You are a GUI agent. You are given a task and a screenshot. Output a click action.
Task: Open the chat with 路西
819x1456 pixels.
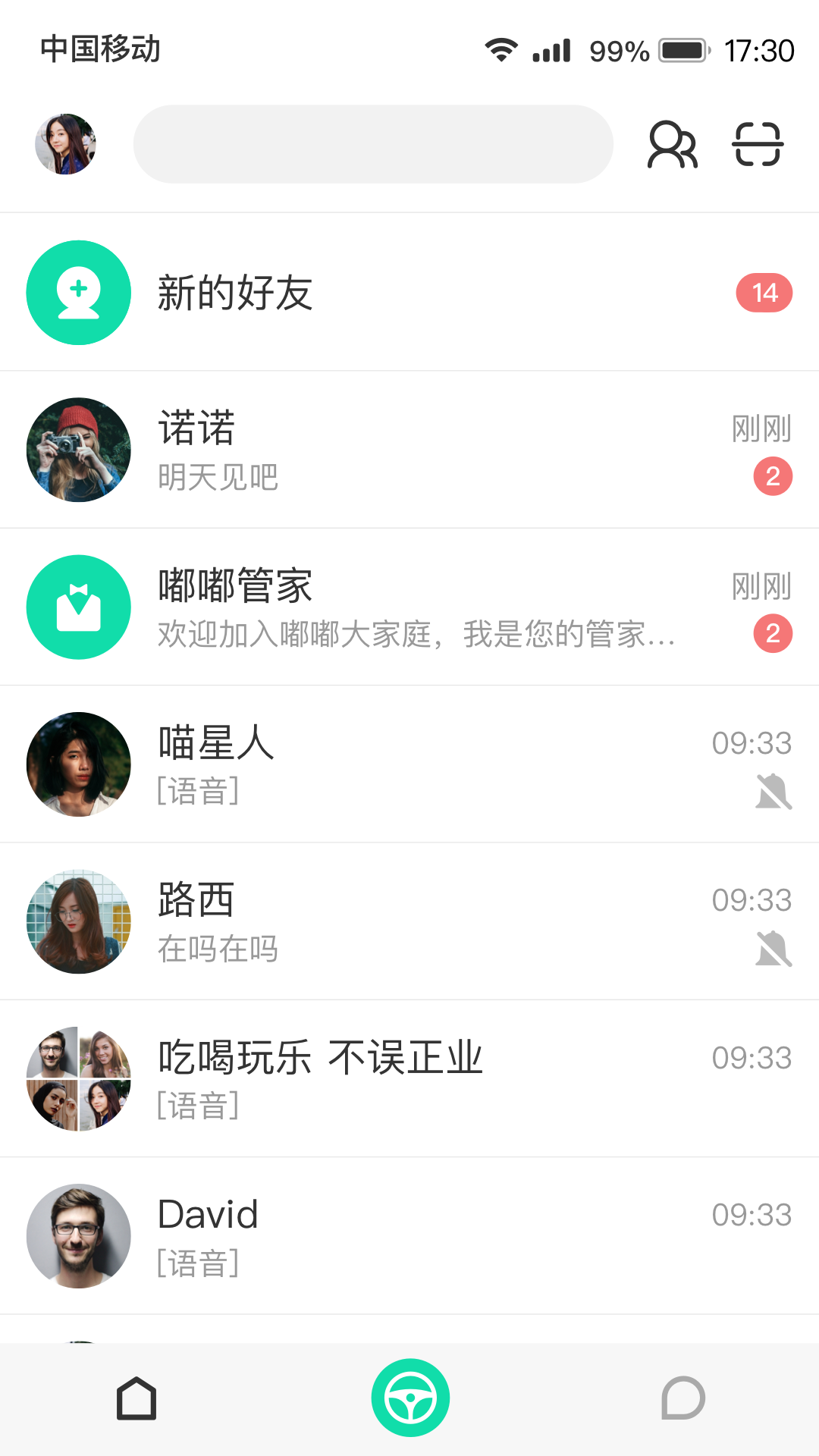click(409, 921)
